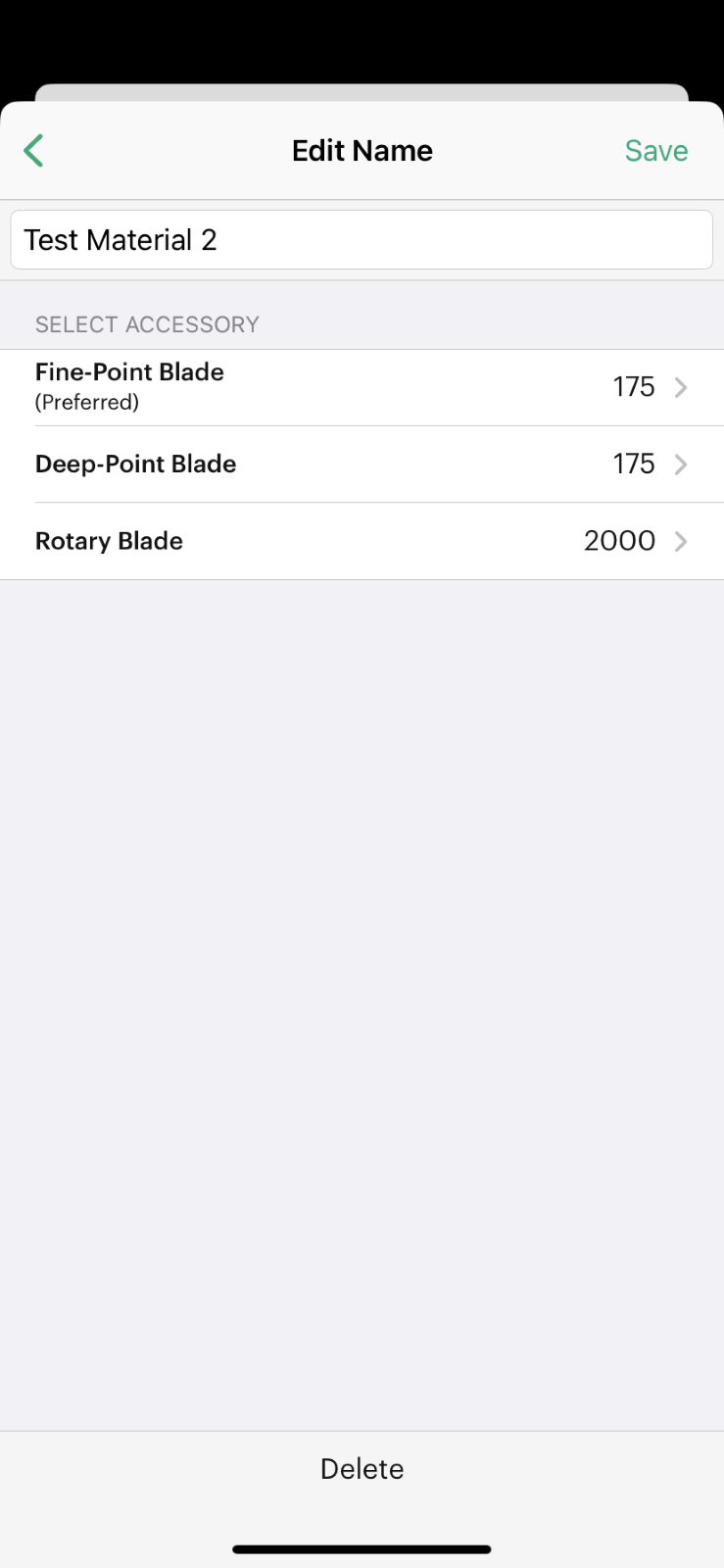724x1568 pixels.
Task: Delete this custom material
Action: tap(362, 1468)
